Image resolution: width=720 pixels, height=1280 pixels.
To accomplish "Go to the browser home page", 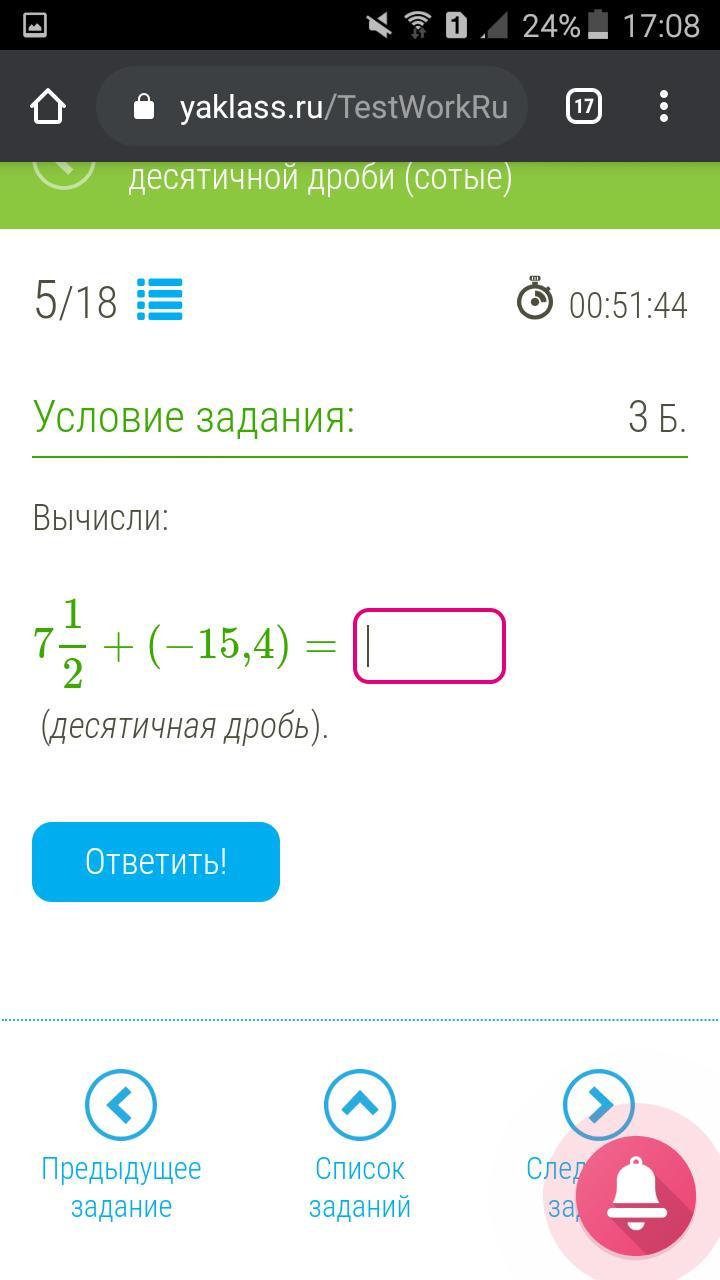I will pyautogui.click(x=48, y=107).
